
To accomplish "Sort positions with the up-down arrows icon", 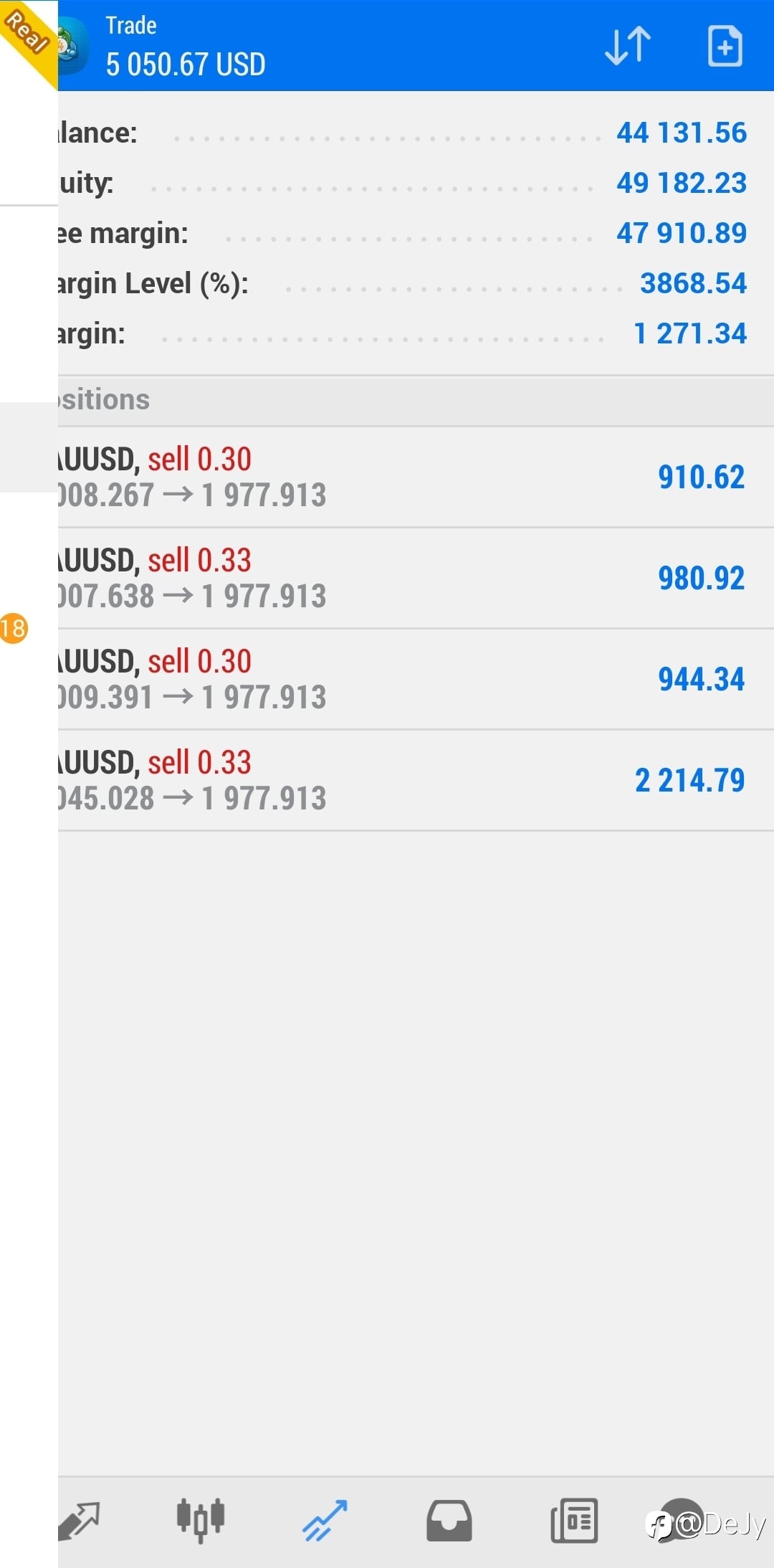I will [628, 46].
